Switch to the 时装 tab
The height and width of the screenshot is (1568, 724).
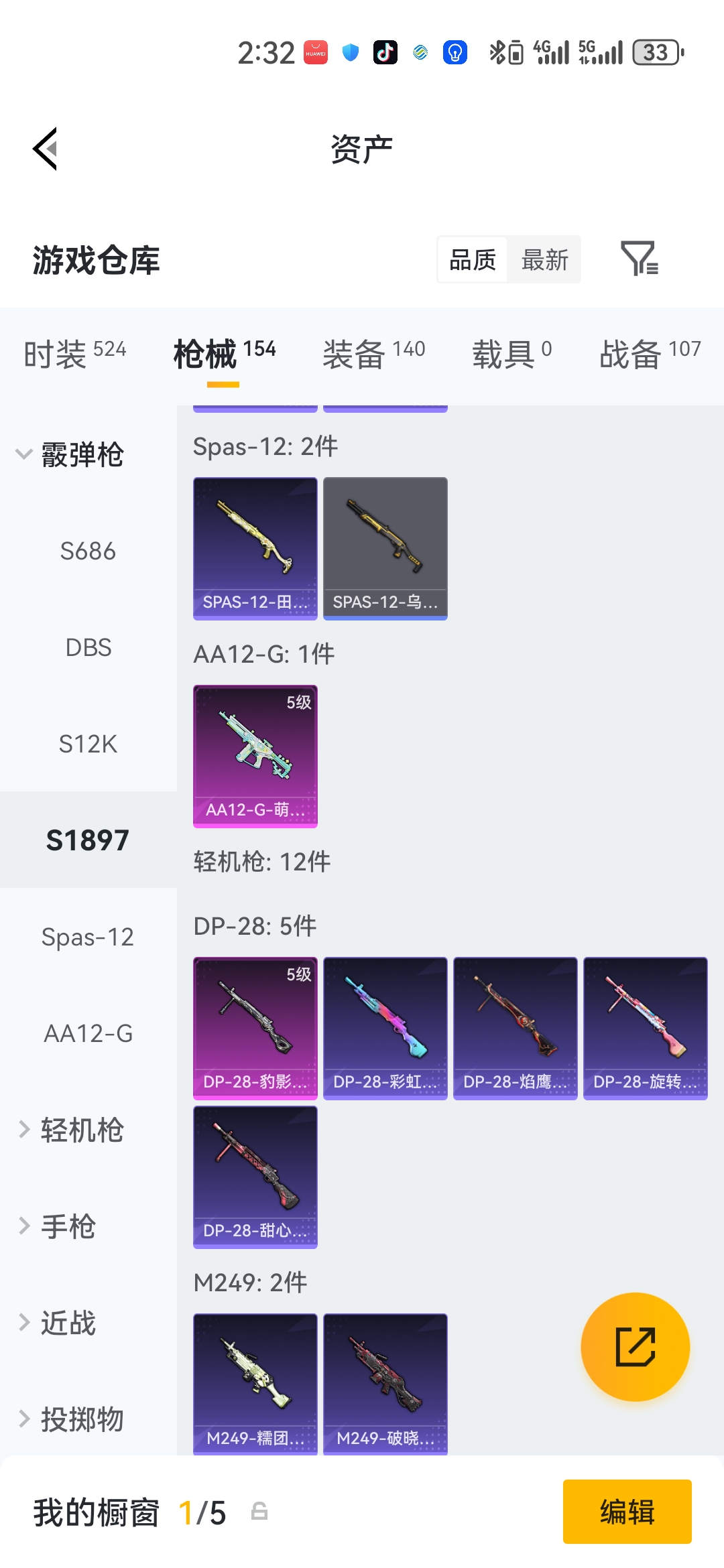tap(74, 353)
